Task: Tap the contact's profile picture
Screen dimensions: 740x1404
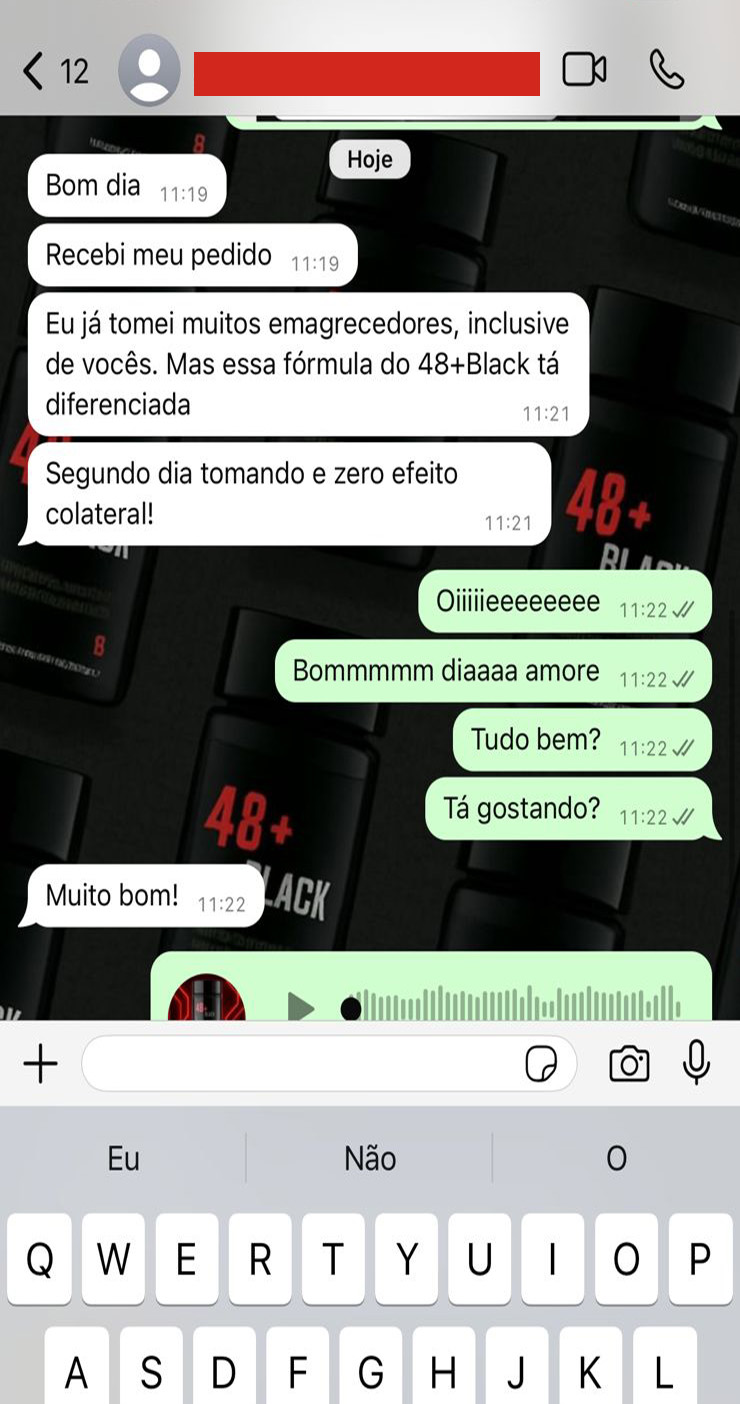Action: click(152, 70)
